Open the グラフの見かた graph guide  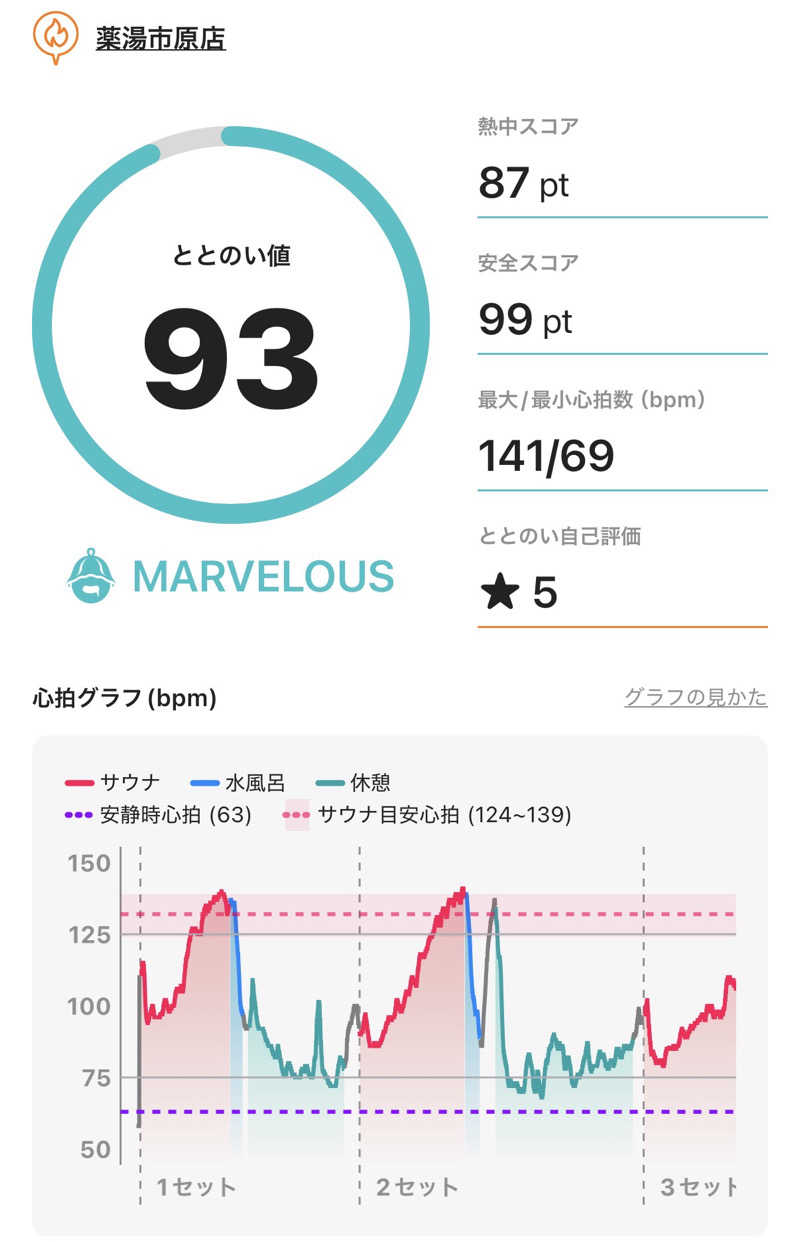pos(695,697)
